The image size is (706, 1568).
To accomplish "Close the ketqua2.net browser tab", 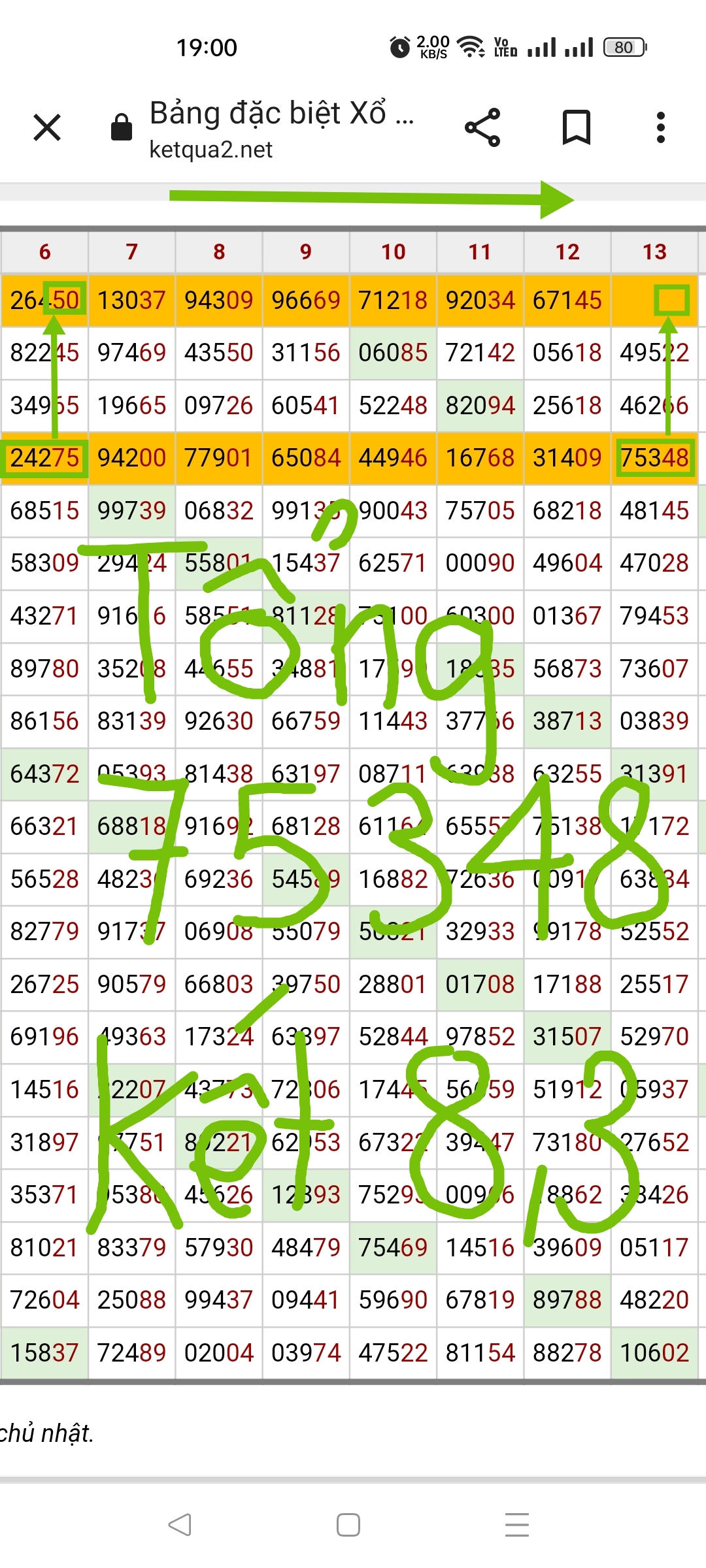I will [47, 127].
